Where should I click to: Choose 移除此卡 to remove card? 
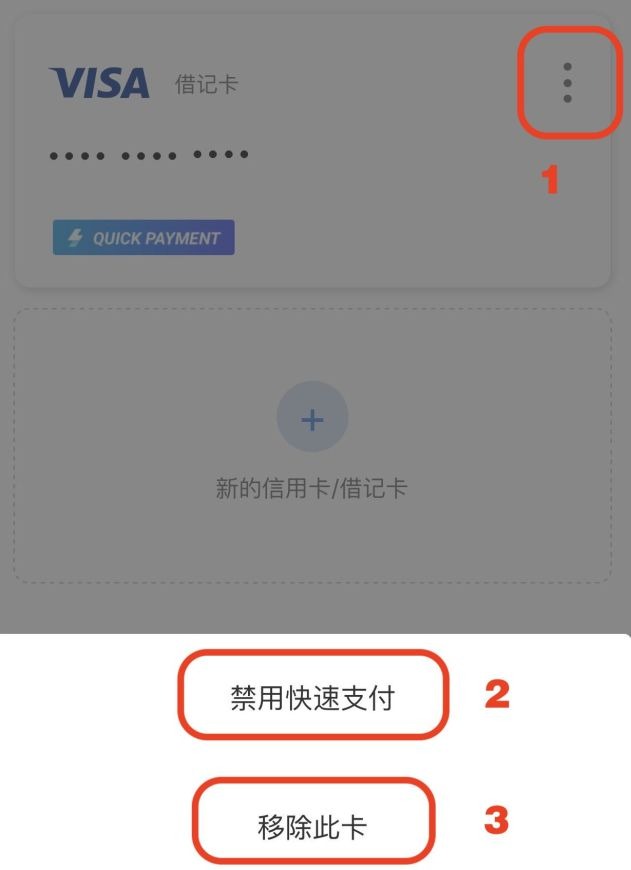312,827
